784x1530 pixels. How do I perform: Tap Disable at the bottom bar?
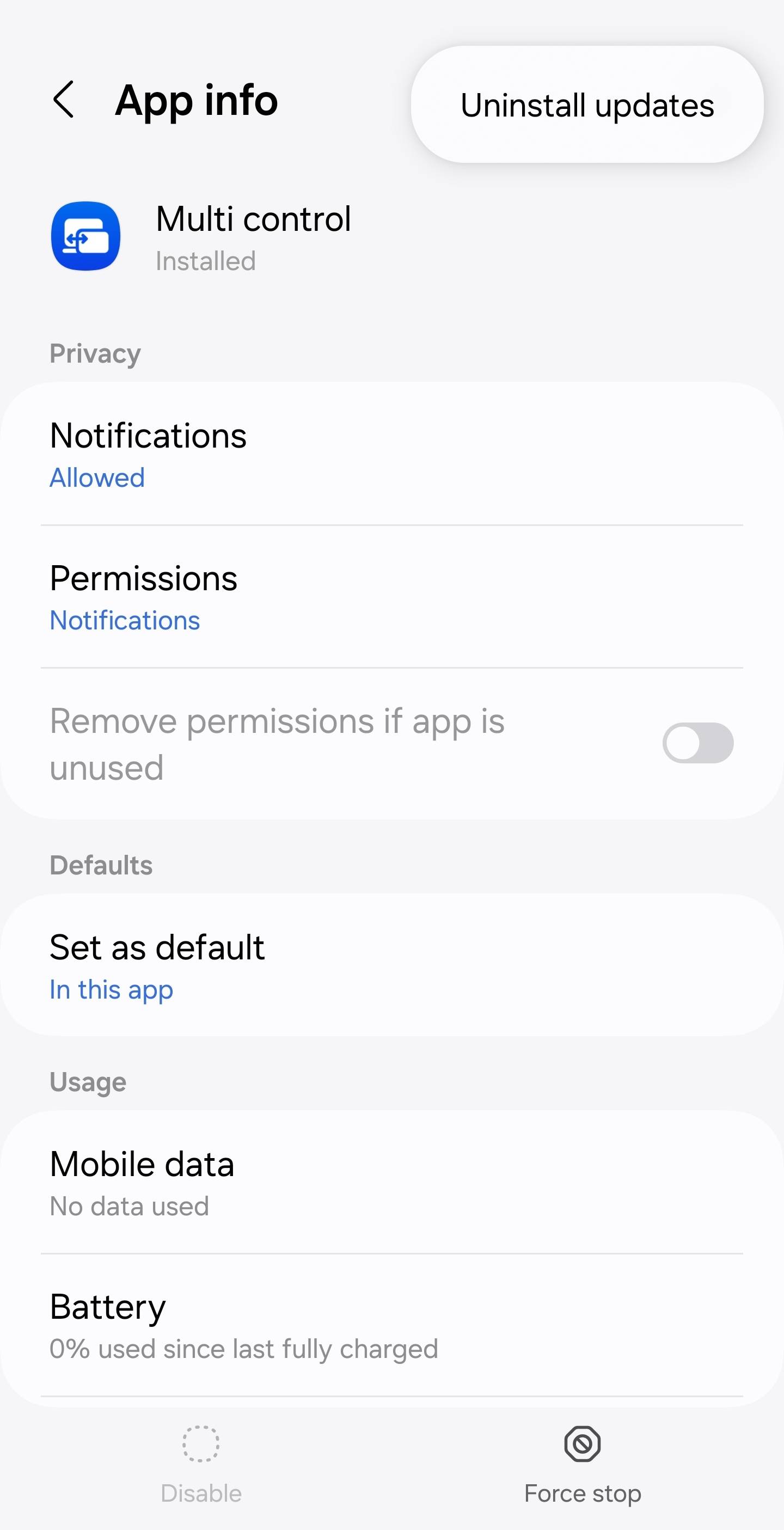201,1492
